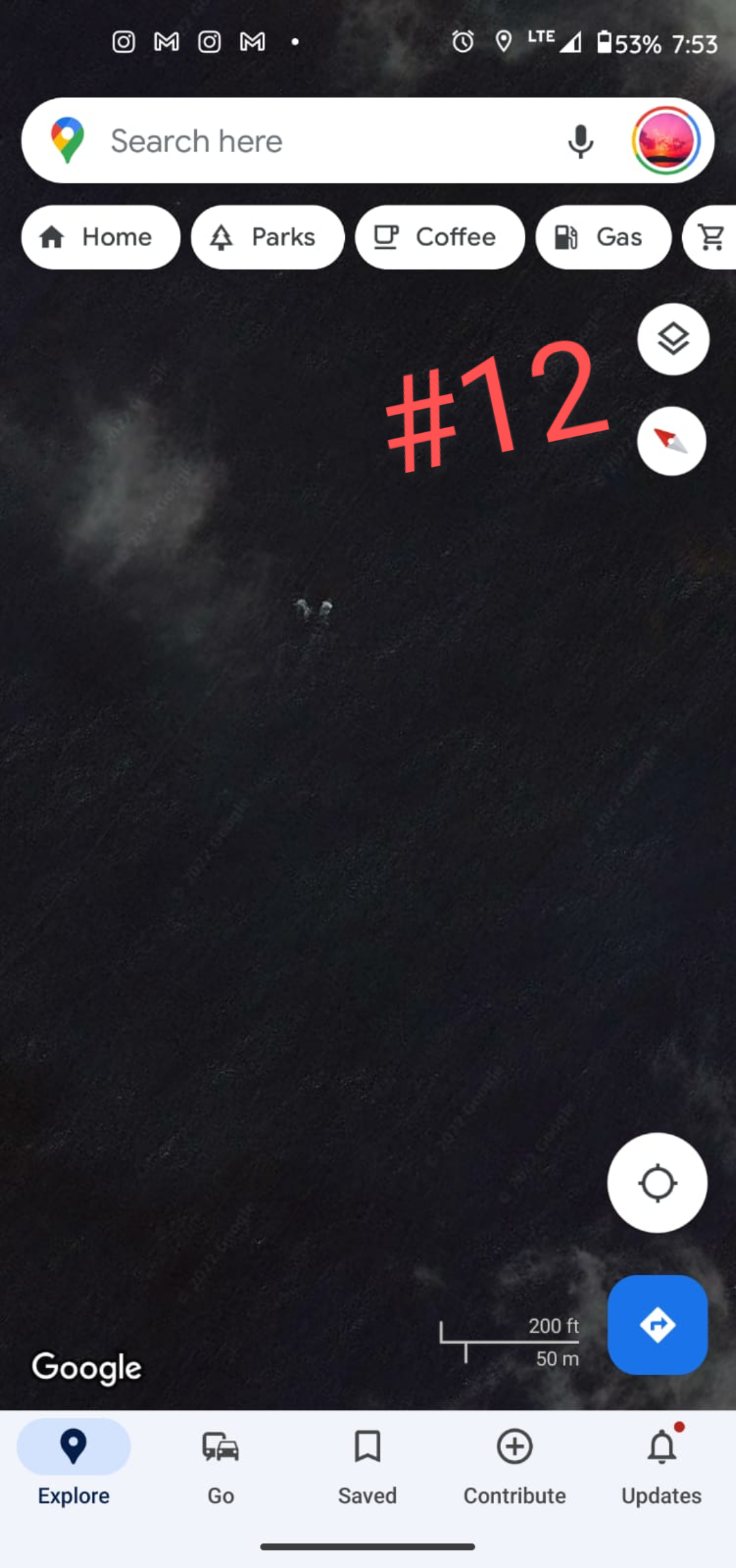This screenshot has height=1568, width=736.
Task: Select the Home chip
Action: pos(100,237)
